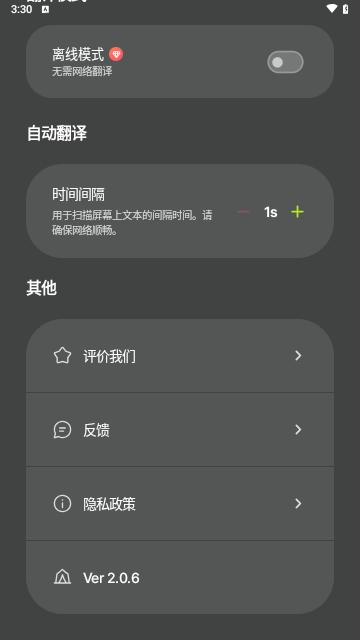Increase the 时间间隔 interval with plus
360x640 pixels.
tap(298, 212)
